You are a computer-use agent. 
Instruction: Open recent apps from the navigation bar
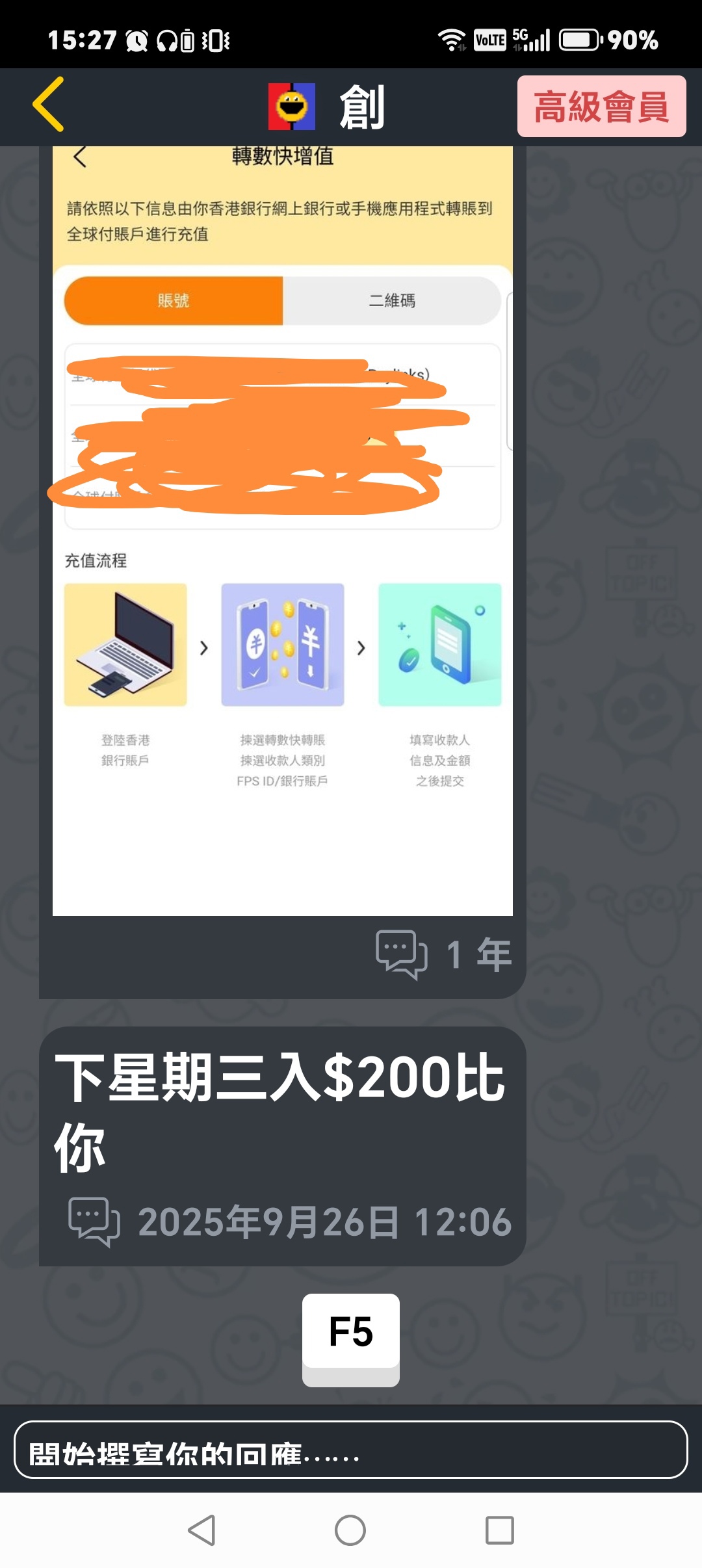[500, 1530]
